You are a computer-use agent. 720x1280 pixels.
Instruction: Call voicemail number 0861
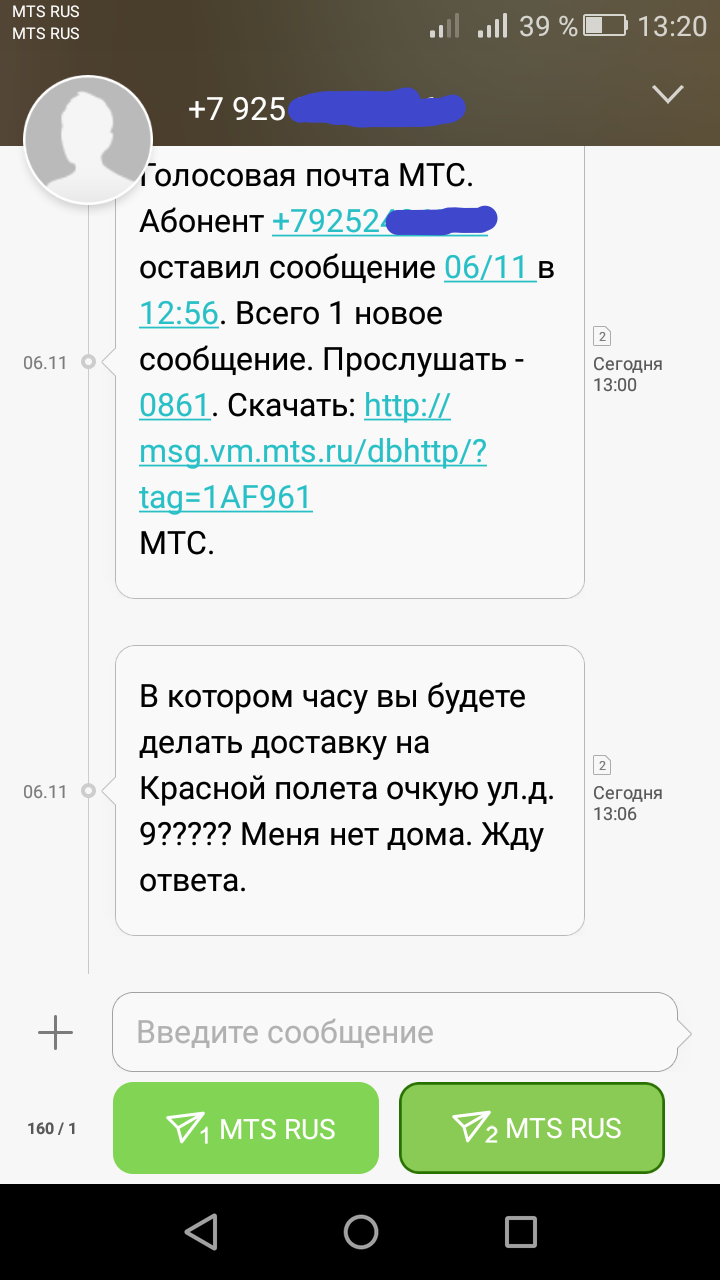(x=174, y=405)
